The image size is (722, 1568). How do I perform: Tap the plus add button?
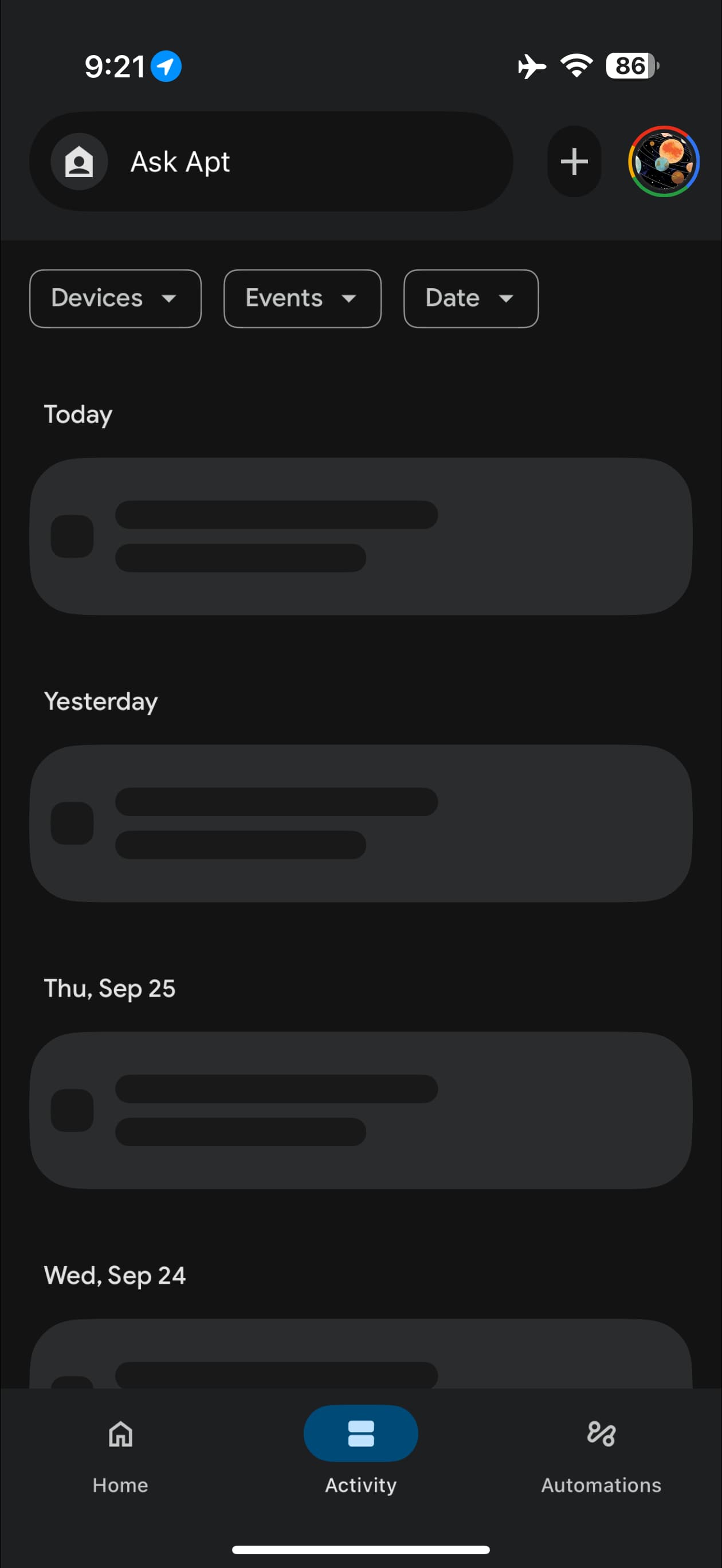click(x=574, y=161)
